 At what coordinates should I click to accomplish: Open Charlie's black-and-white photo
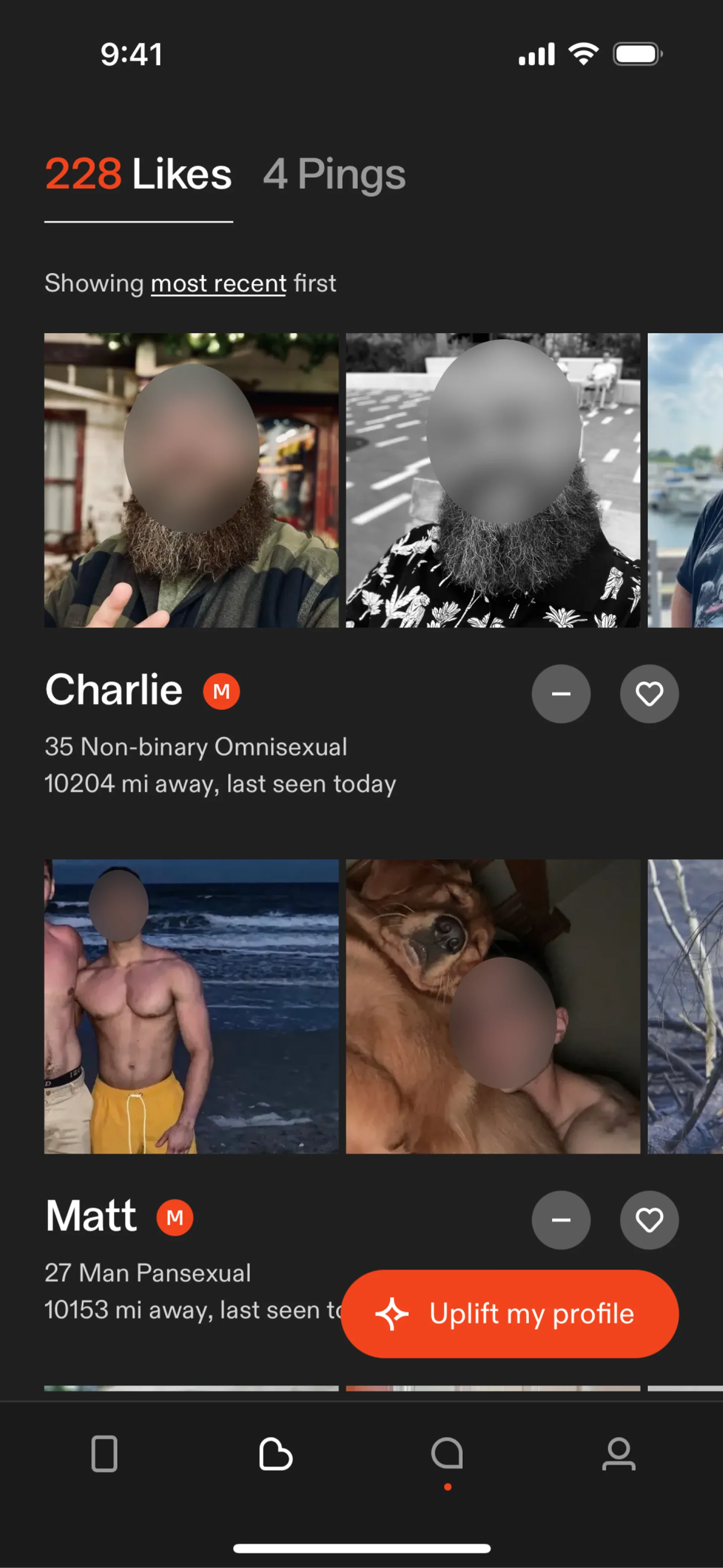(492, 480)
